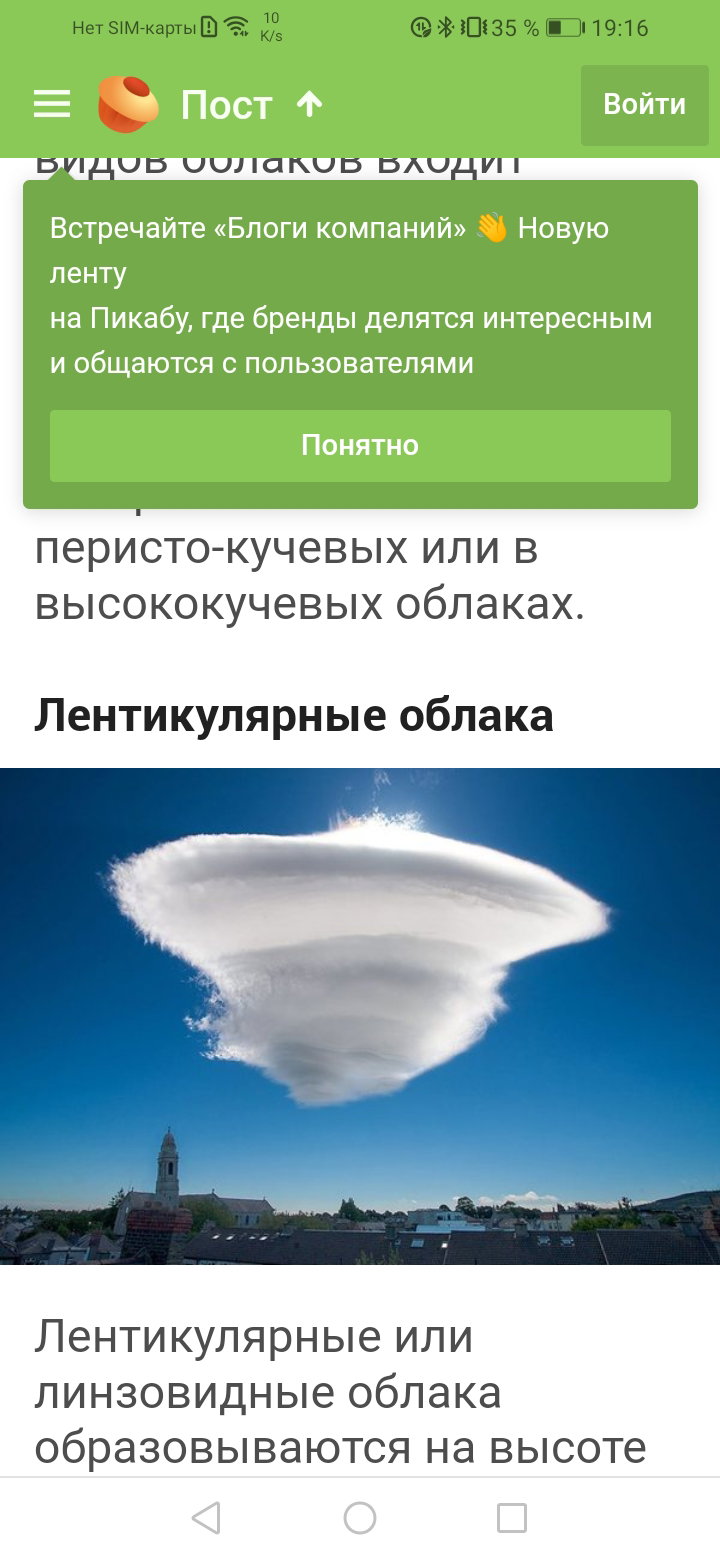720x1560 pixels.
Task: Jump to top with the up arrow
Action: pos(310,103)
